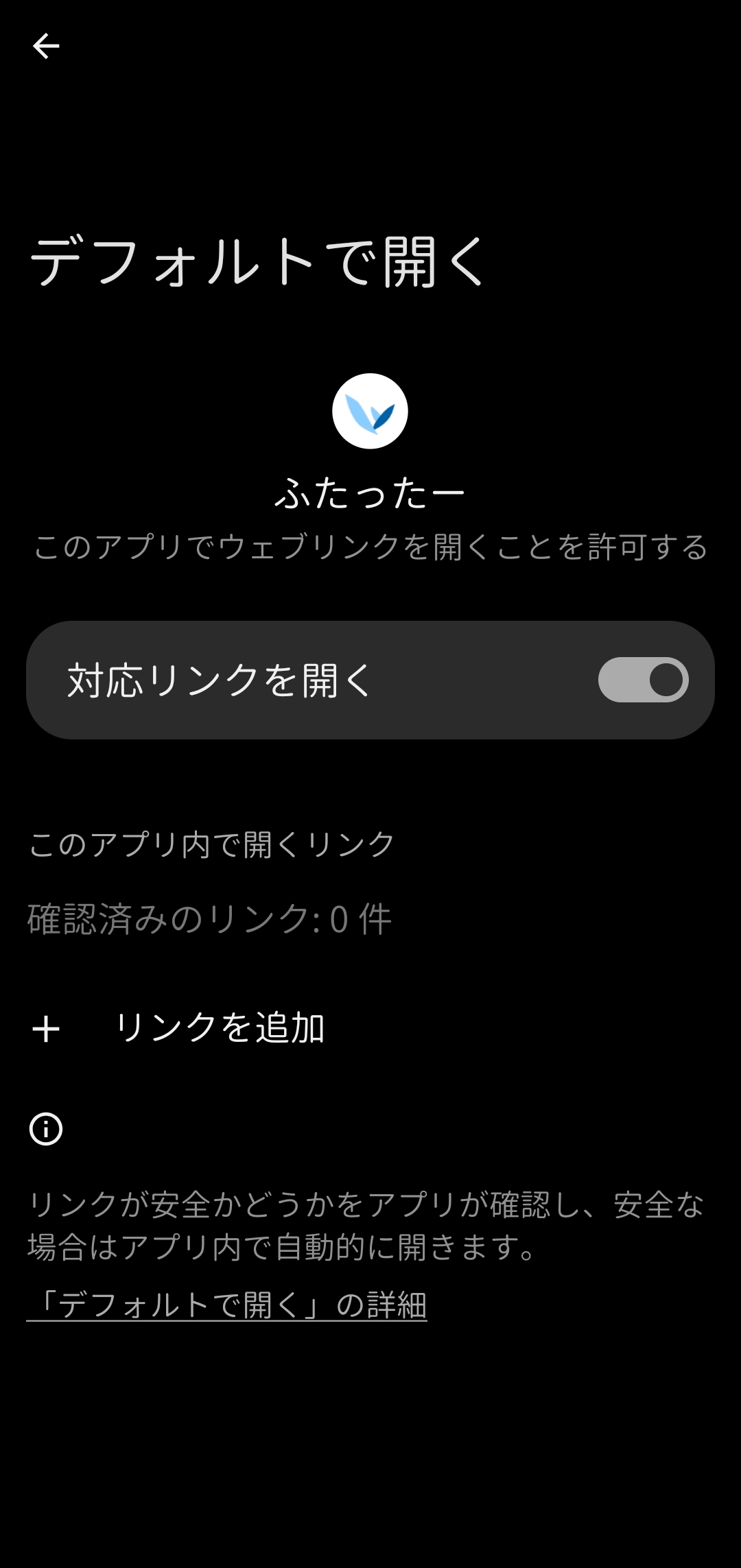
Task: Open the 「デフォルトで開く」の詳細 link
Action: coord(227,1305)
